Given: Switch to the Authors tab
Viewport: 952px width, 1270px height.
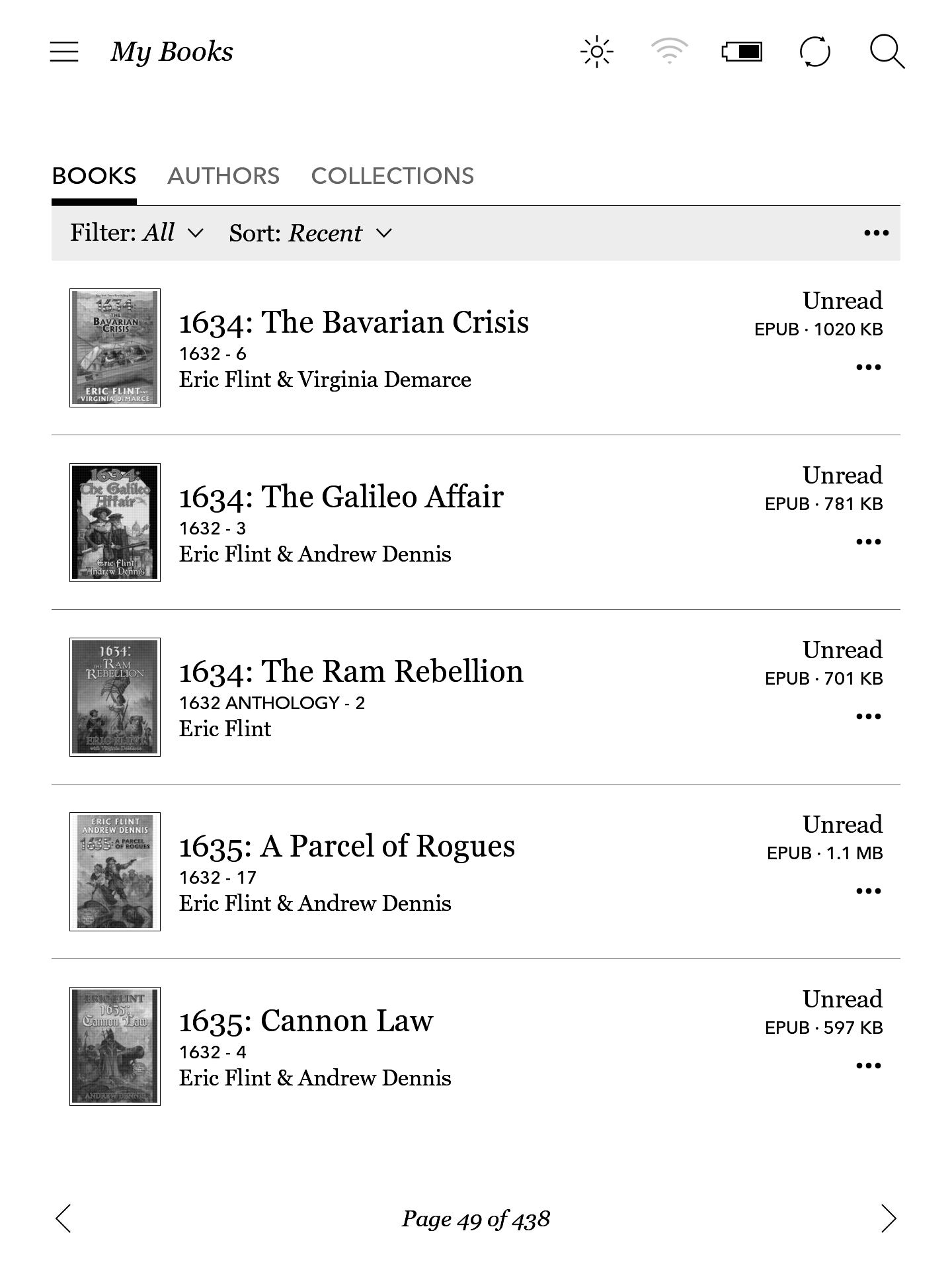Looking at the screenshot, I should point(223,176).
